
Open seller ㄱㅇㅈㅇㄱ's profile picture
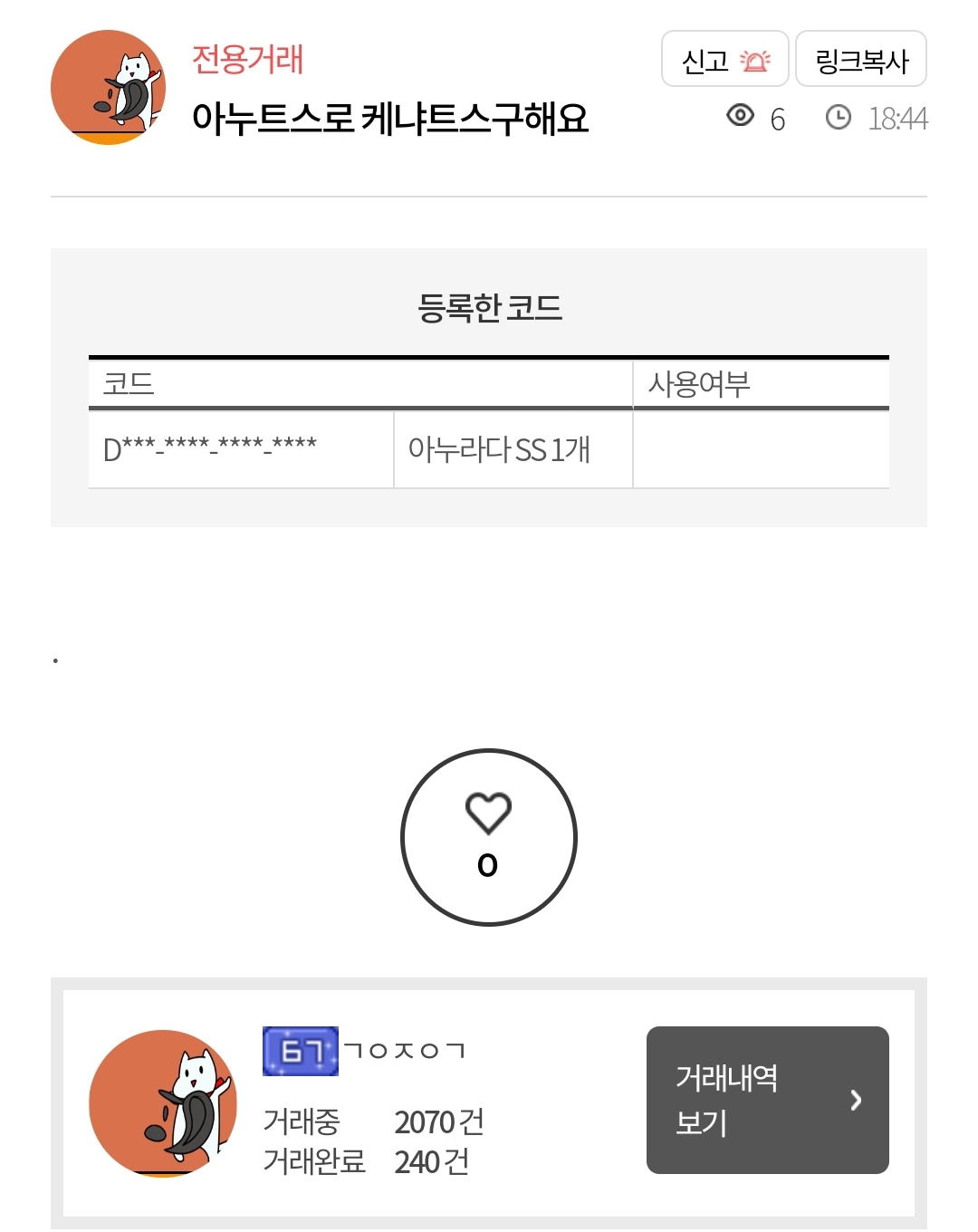click(x=163, y=1103)
